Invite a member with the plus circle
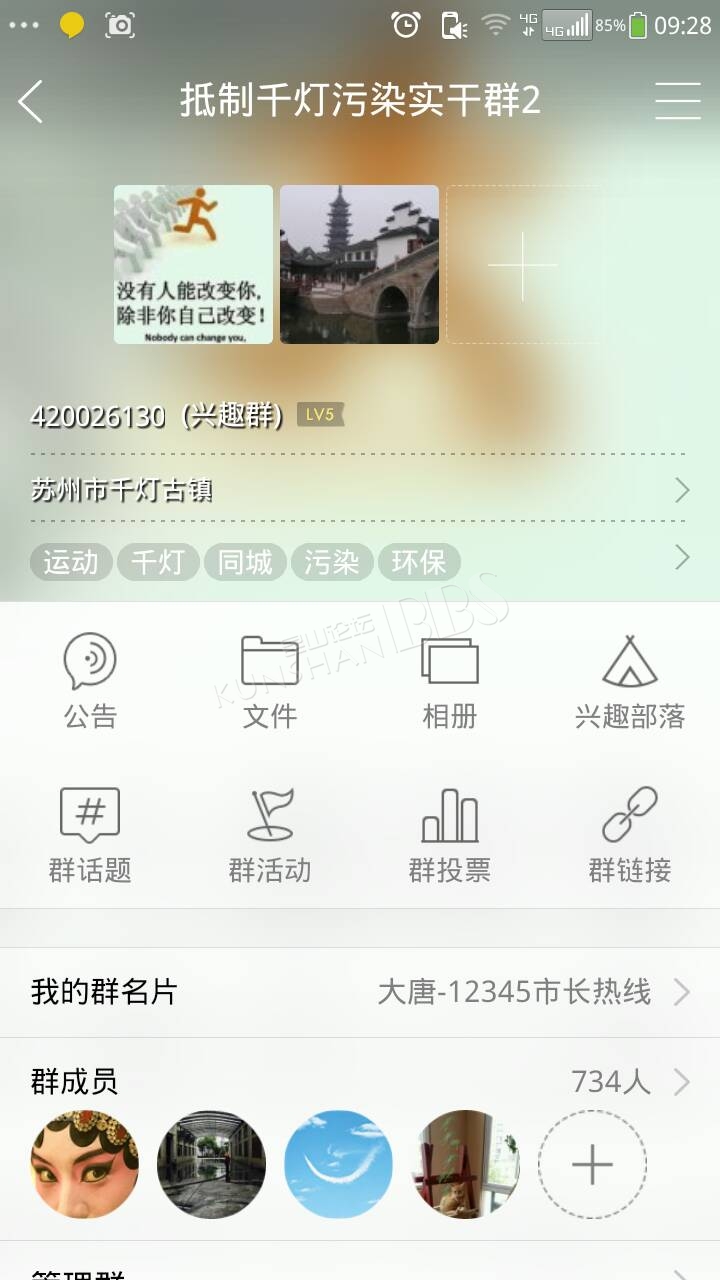 (x=592, y=1165)
